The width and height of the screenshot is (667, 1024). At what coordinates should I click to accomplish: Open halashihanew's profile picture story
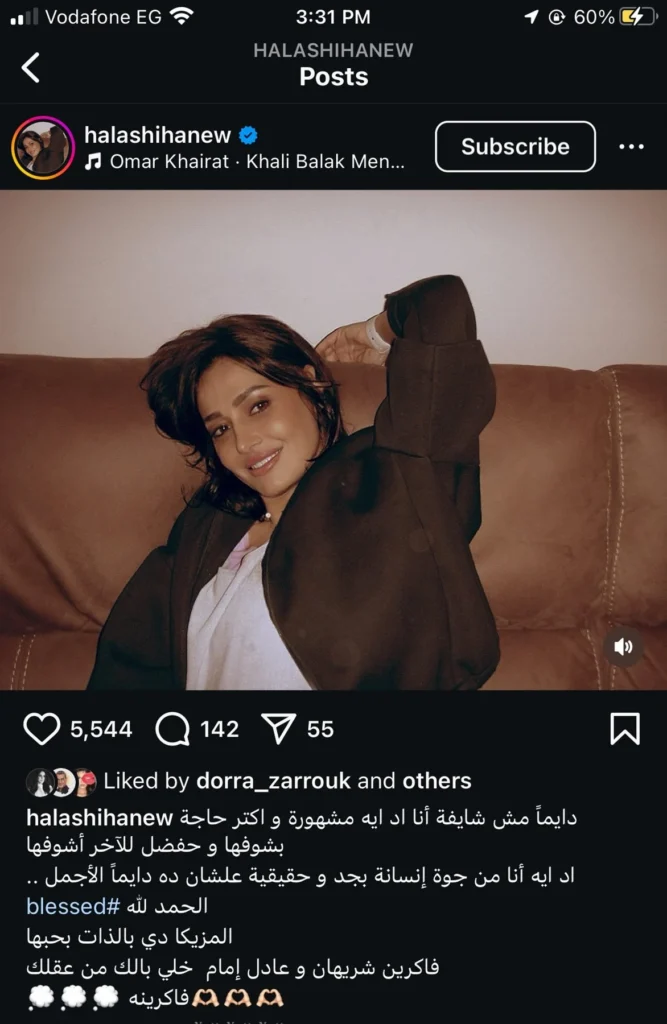click(42, 147)
